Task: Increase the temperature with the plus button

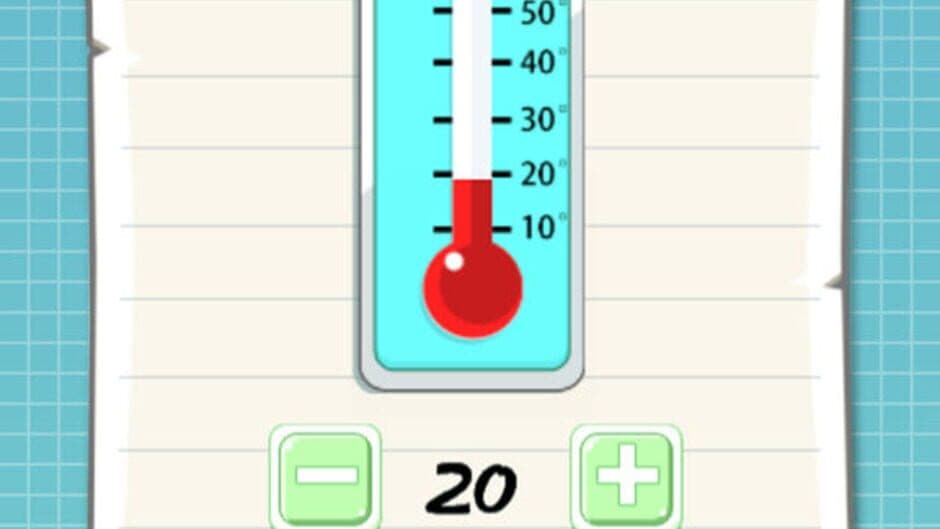Action: (626, 474)
